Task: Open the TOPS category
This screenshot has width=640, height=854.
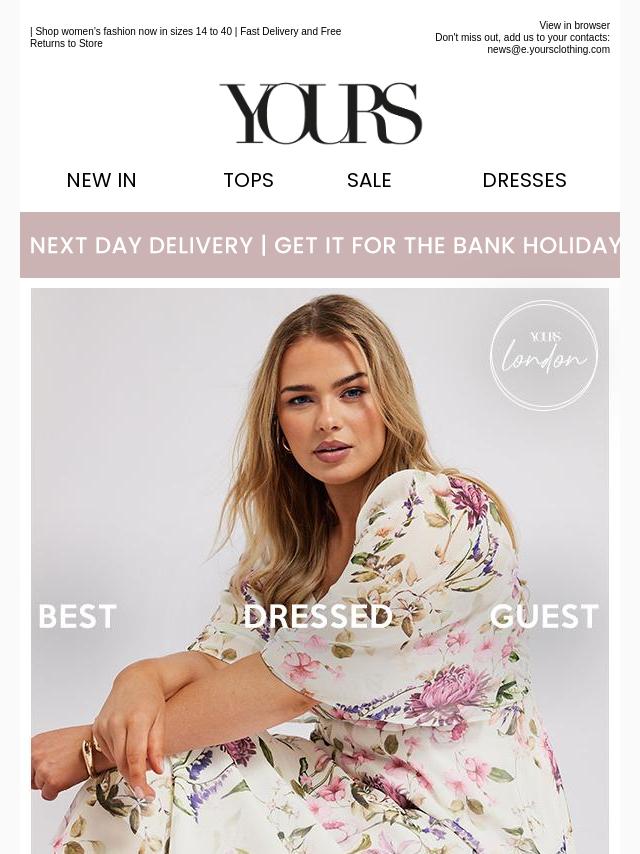Action: pos(248,180)
